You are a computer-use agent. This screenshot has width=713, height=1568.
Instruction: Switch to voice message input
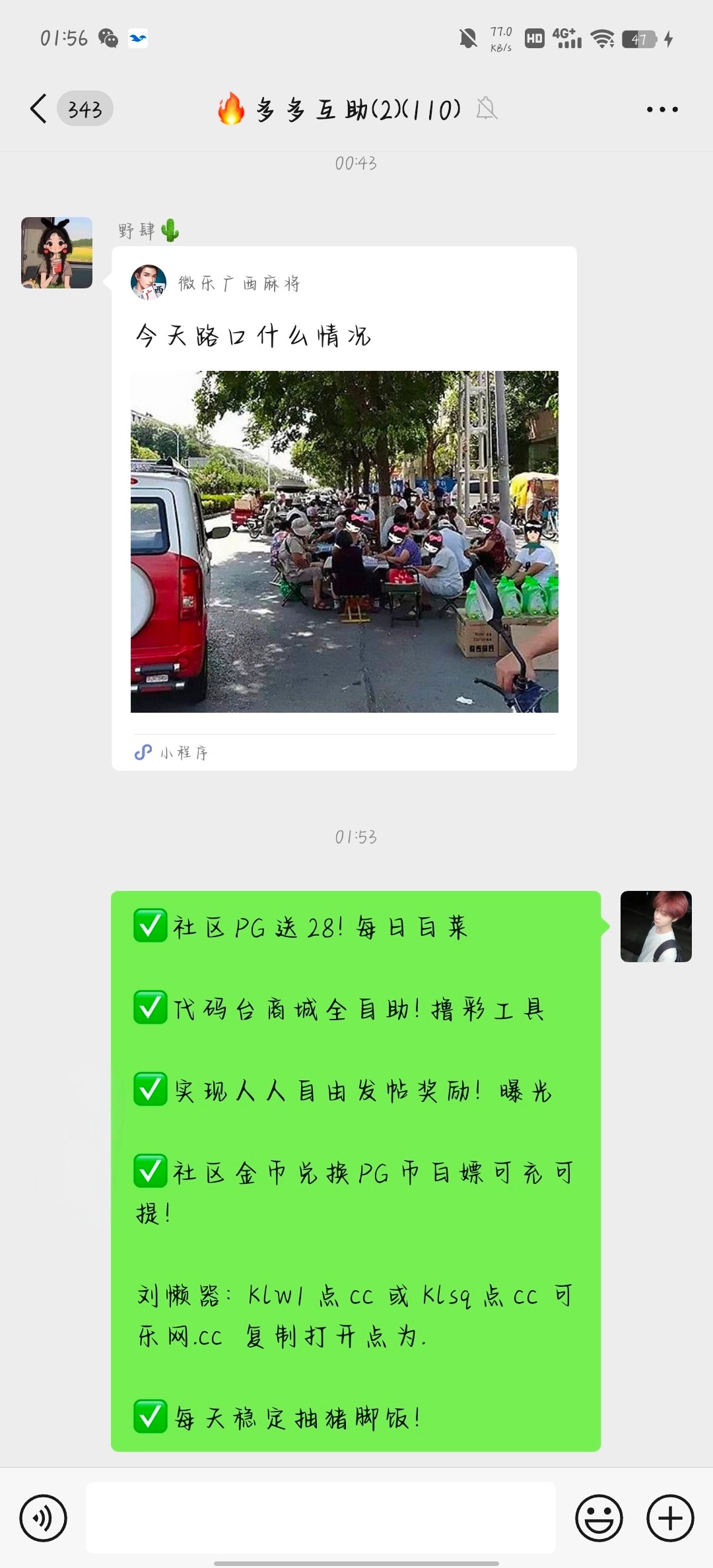coord(44,1518)
